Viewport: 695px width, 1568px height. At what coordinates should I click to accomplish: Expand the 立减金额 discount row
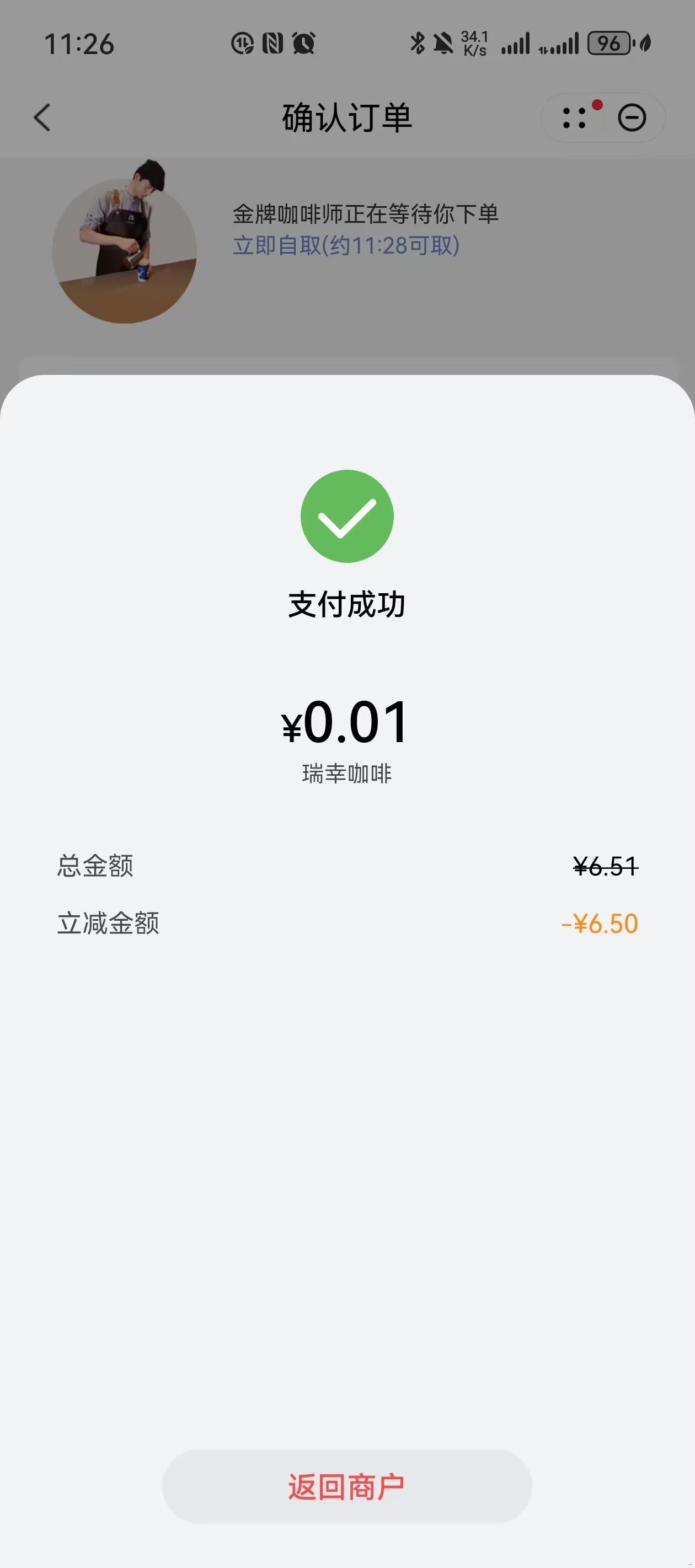[x=347, y=924]
